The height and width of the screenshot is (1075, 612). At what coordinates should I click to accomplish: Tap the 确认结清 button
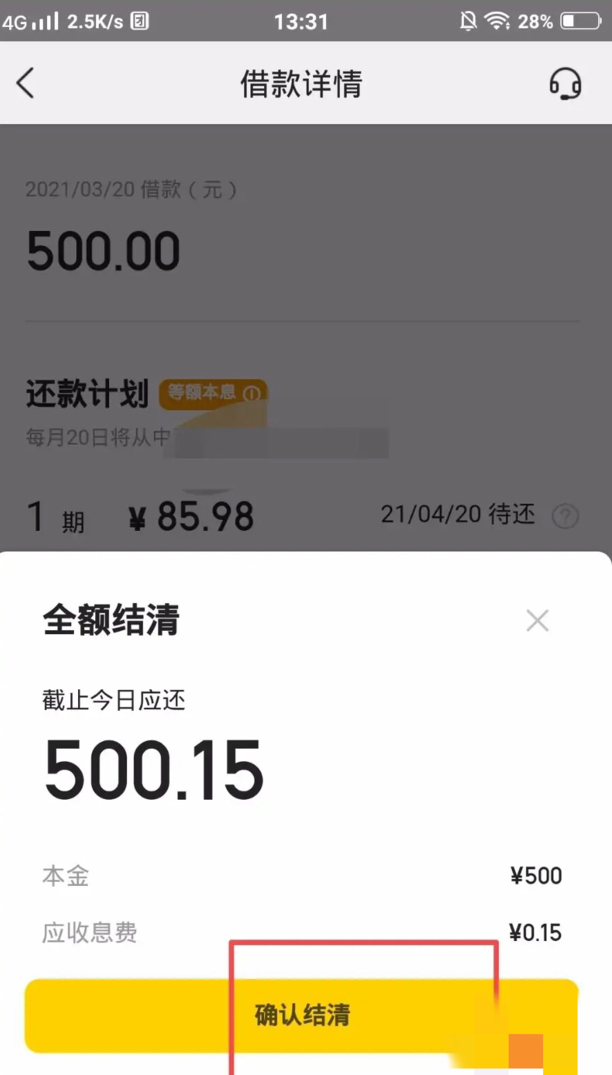302,1015
